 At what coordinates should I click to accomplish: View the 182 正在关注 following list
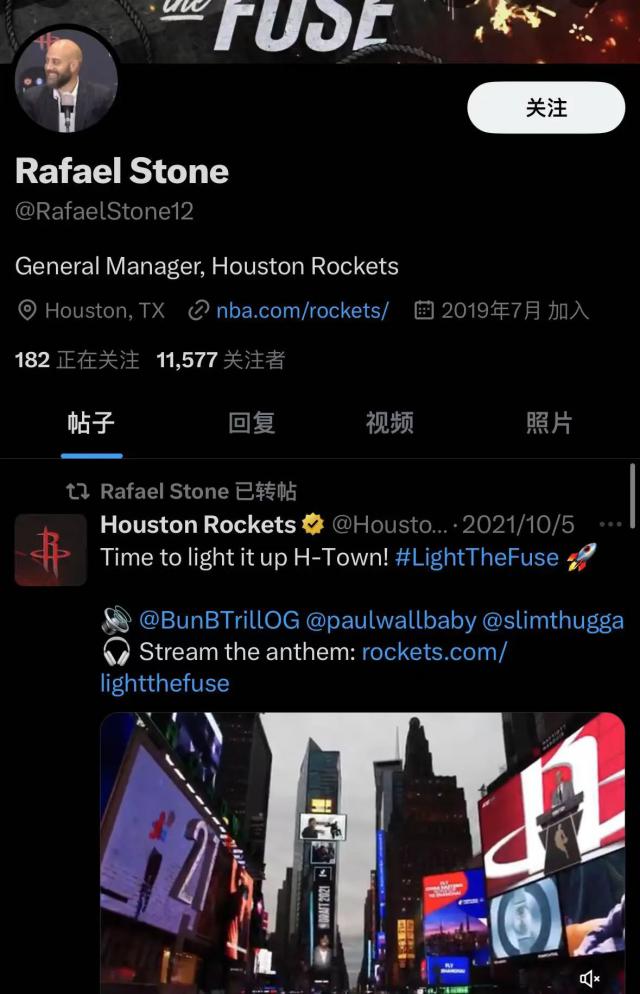77,360
